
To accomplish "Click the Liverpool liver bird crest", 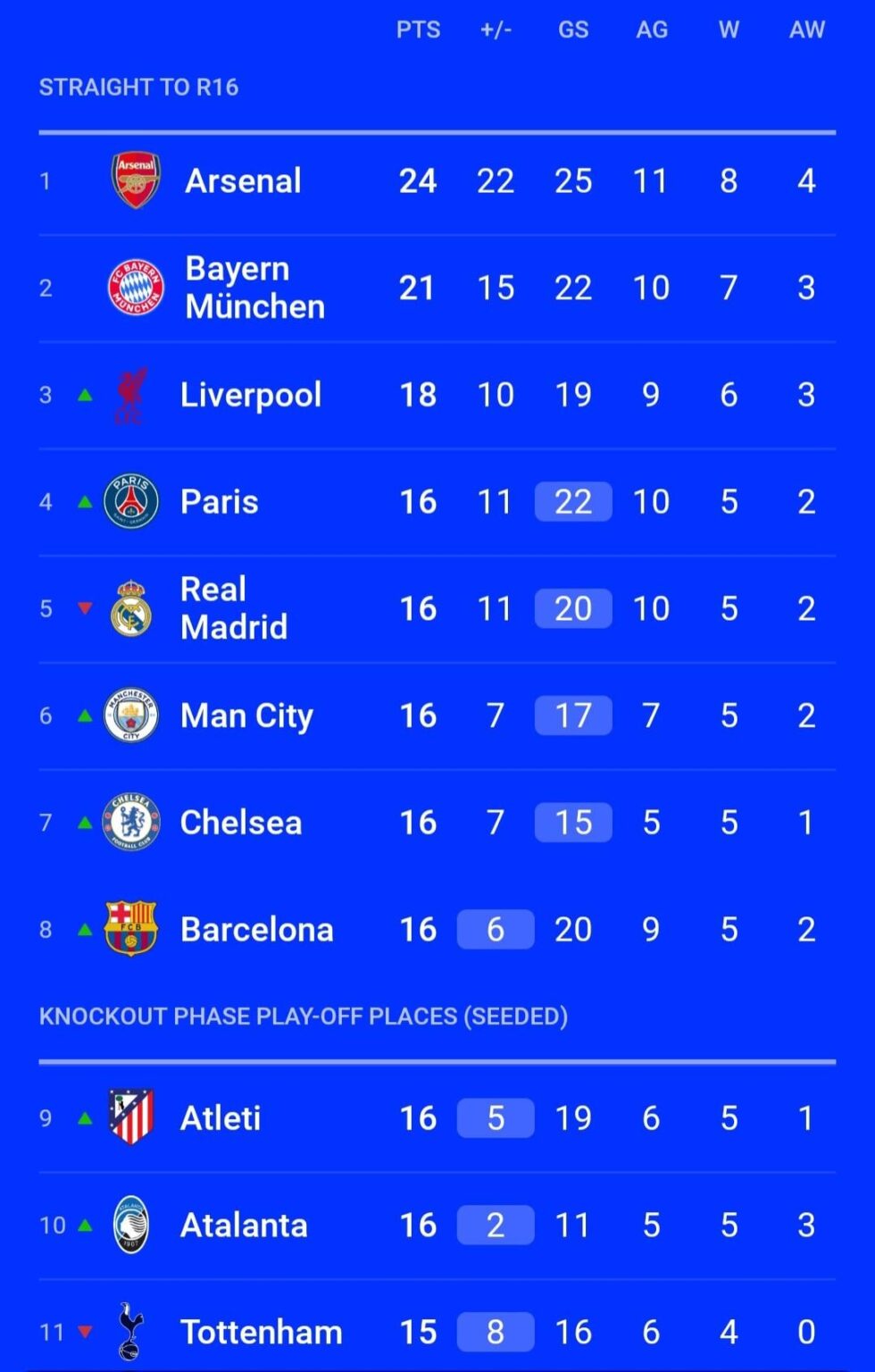I will click(x=130, y=394).
